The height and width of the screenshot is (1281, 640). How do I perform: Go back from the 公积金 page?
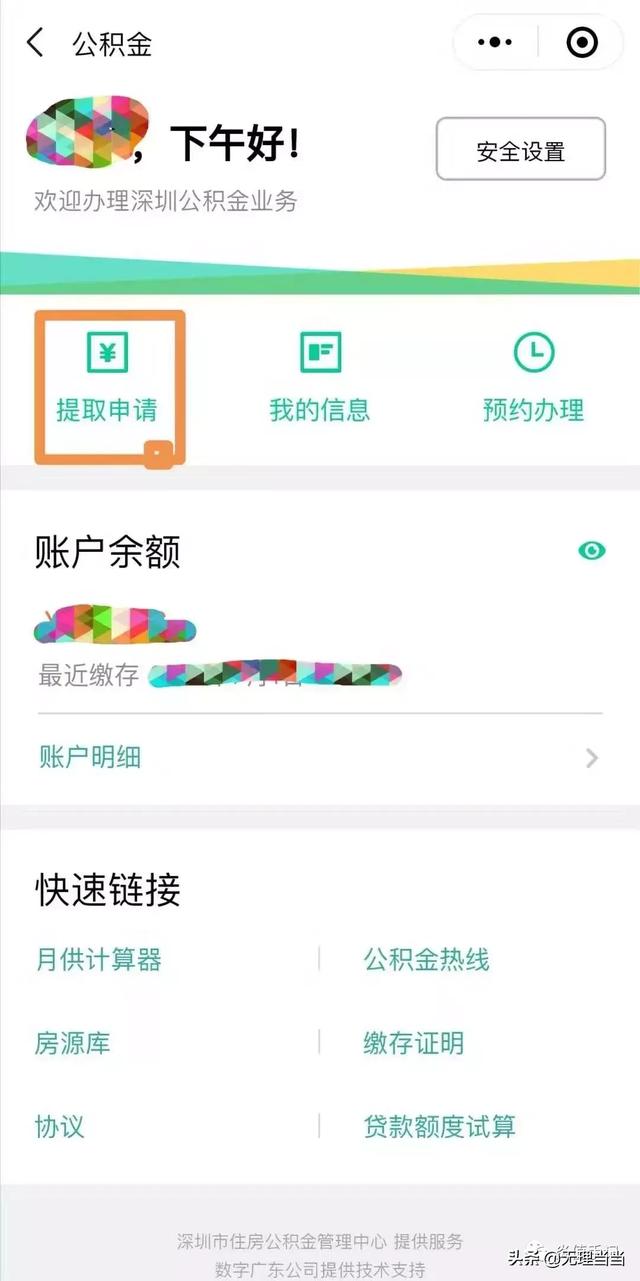click(36, 43)
